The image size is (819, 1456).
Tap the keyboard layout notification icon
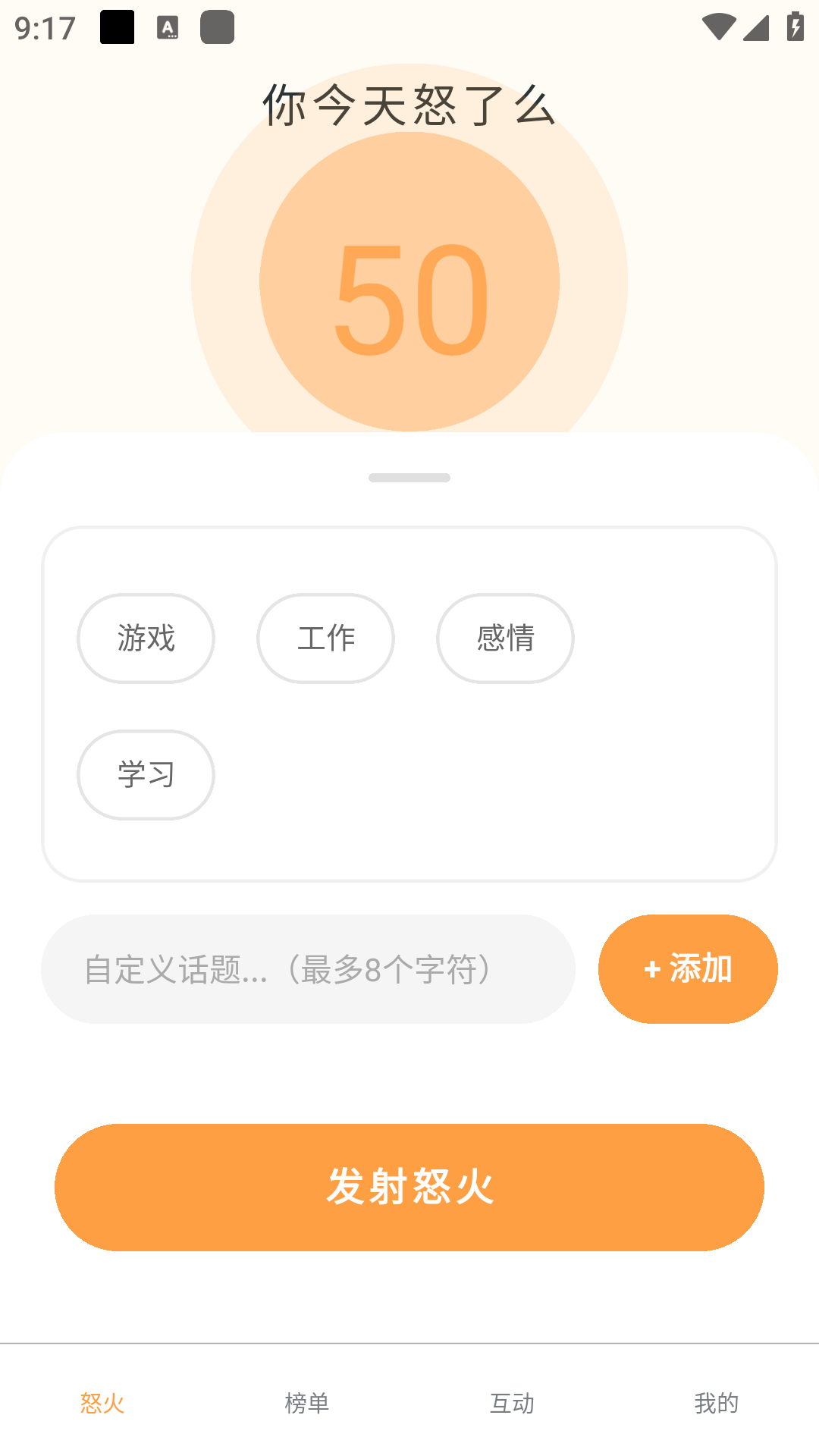pos(167,27)
